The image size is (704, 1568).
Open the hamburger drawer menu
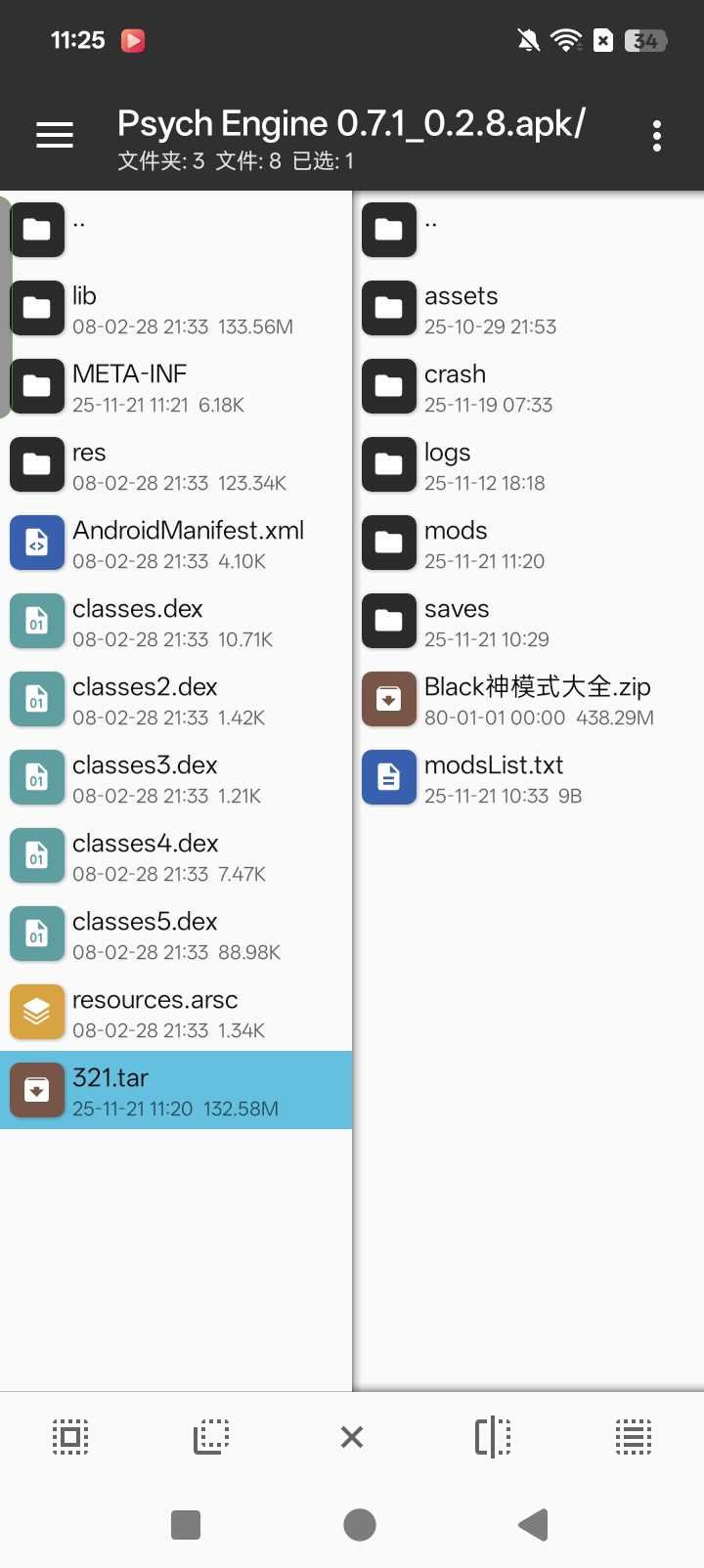click(x=55, y=135)
